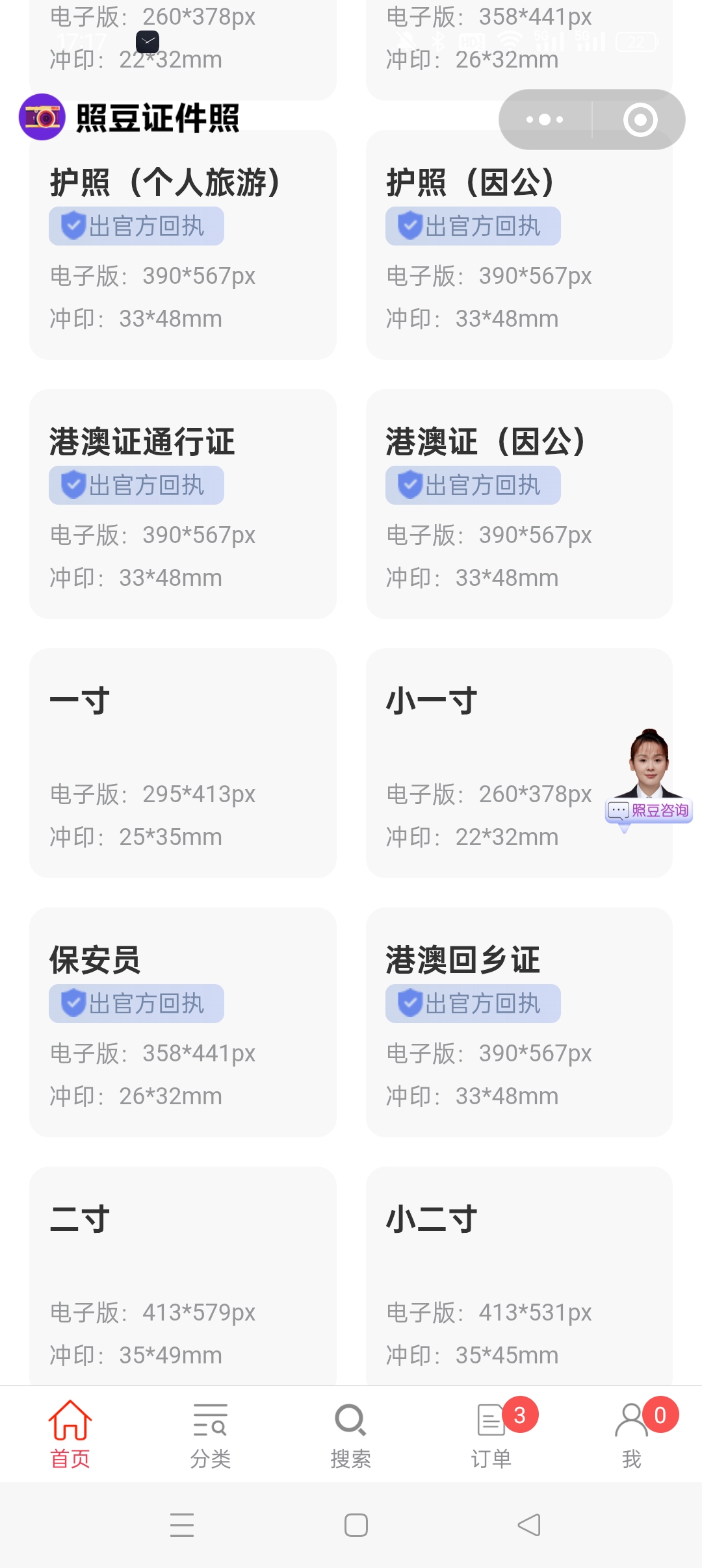Close the mini program with the circle button
The height and width of the screenshot is (1568, 702).
pyautogui.click(x=640, y=120)
